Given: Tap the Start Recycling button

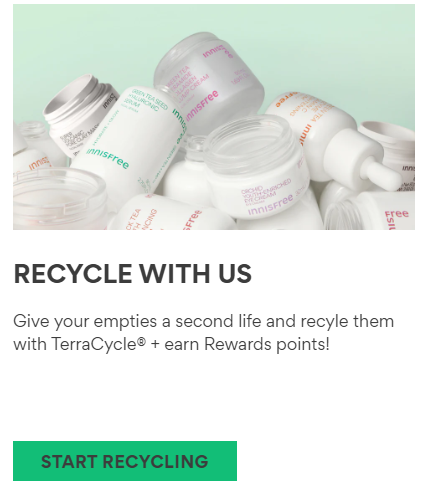Looking at the screenshot, I should (x=125, y=461).
